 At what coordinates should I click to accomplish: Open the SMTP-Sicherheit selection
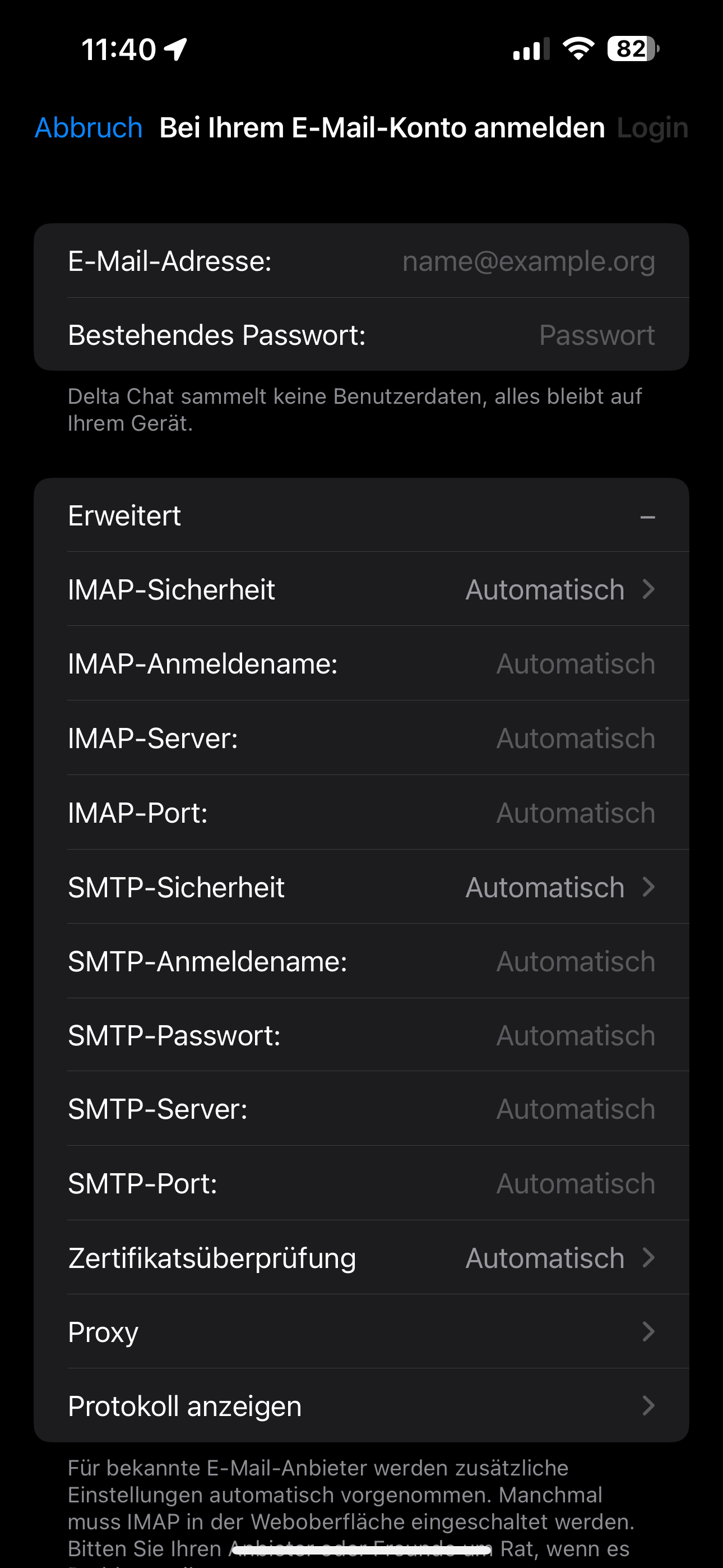[x=361, y=887]
